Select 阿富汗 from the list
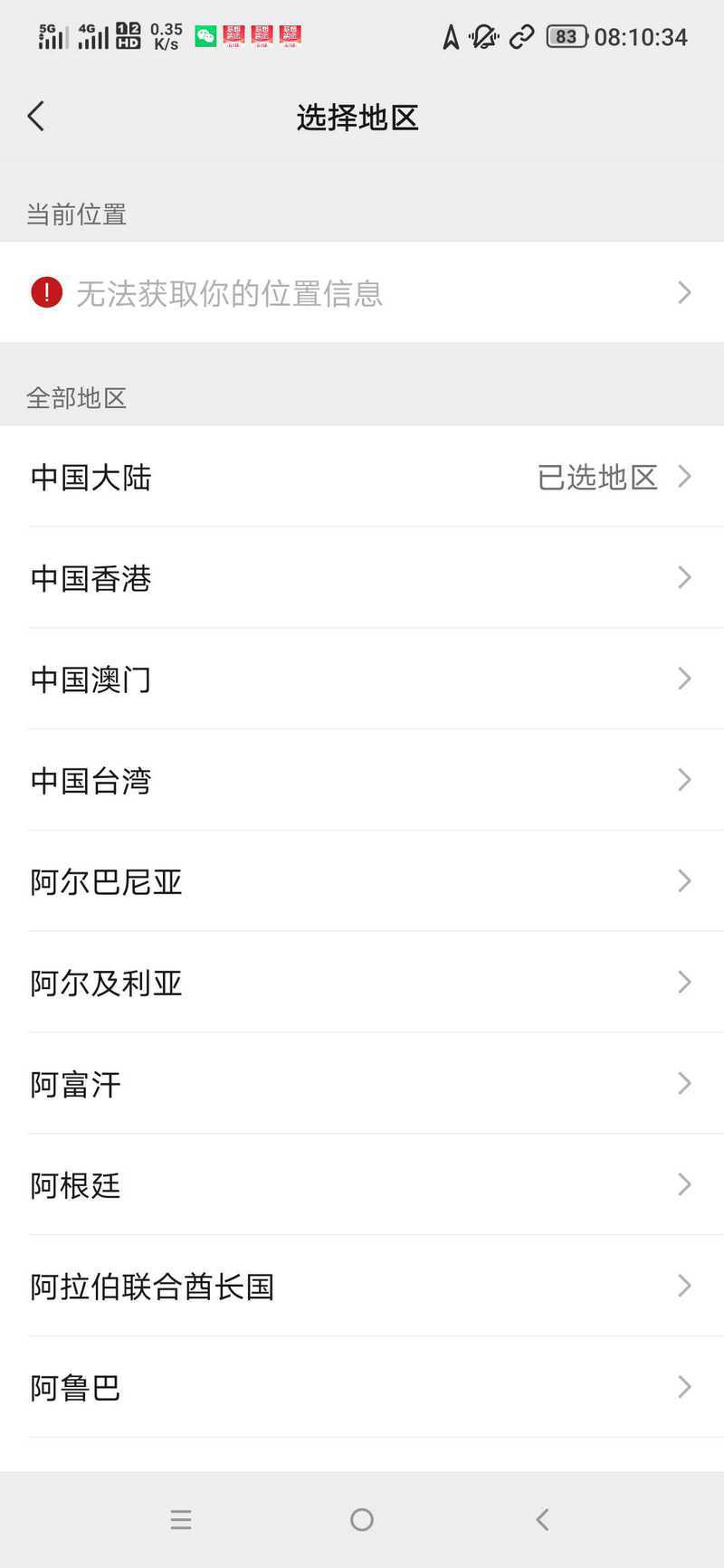The width and height of the screenshot is (724, 1568). pos(362,1084)
